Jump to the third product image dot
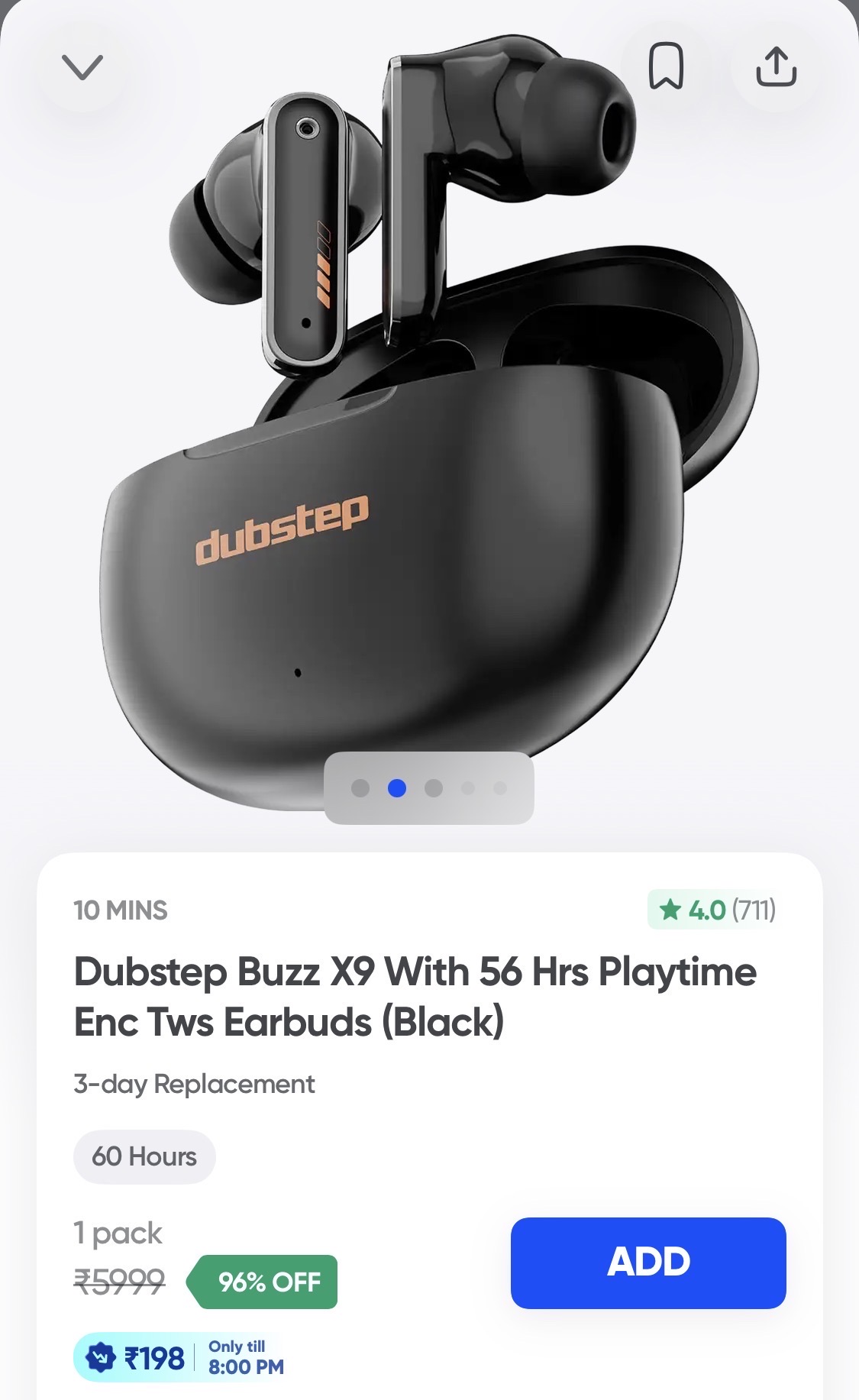 pos(434,788)
